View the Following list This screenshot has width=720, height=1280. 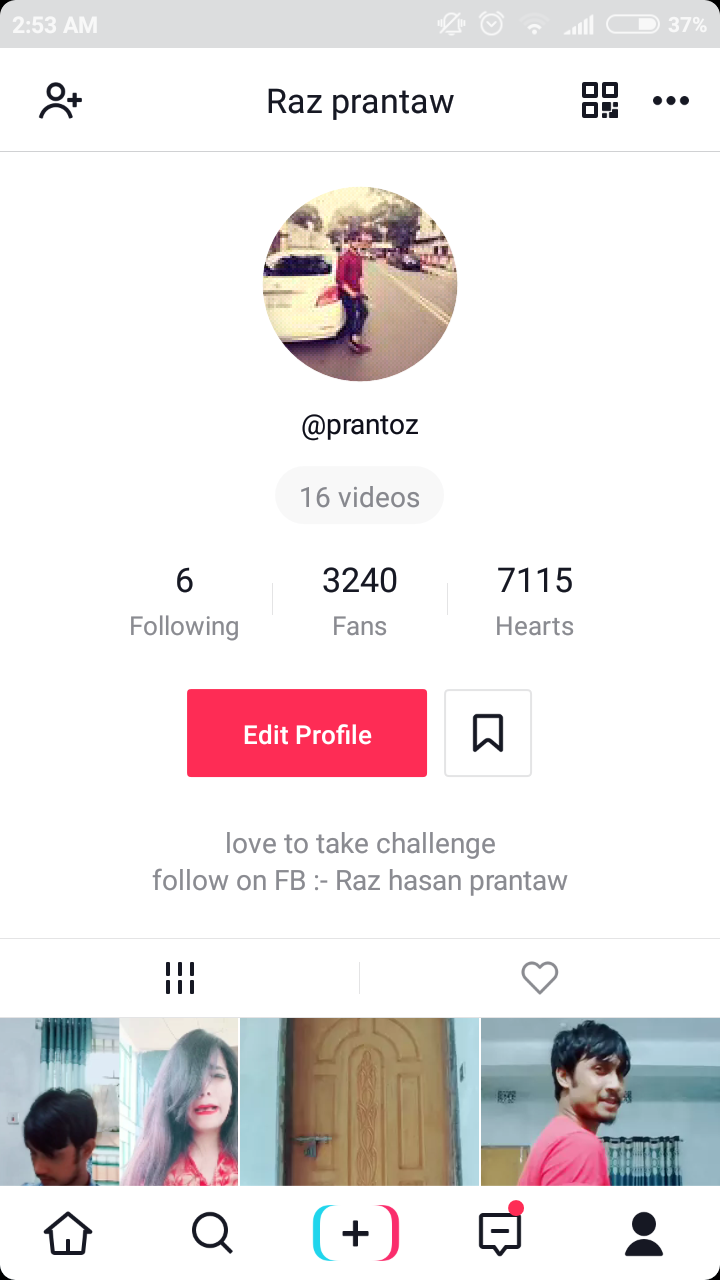[x=184, y=601]
